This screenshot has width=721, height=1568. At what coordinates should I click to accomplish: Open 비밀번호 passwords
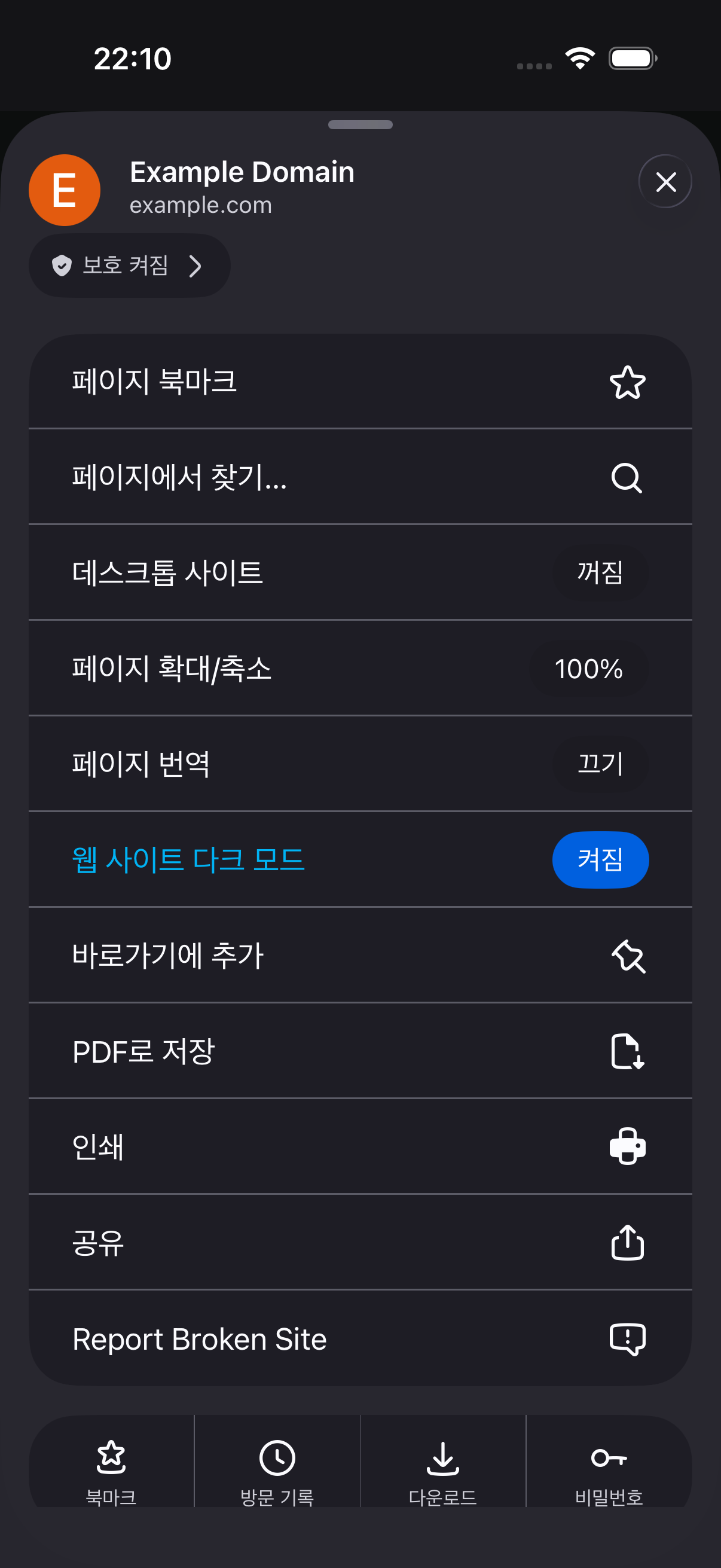pyautogui.click(x=609, y=1468)
